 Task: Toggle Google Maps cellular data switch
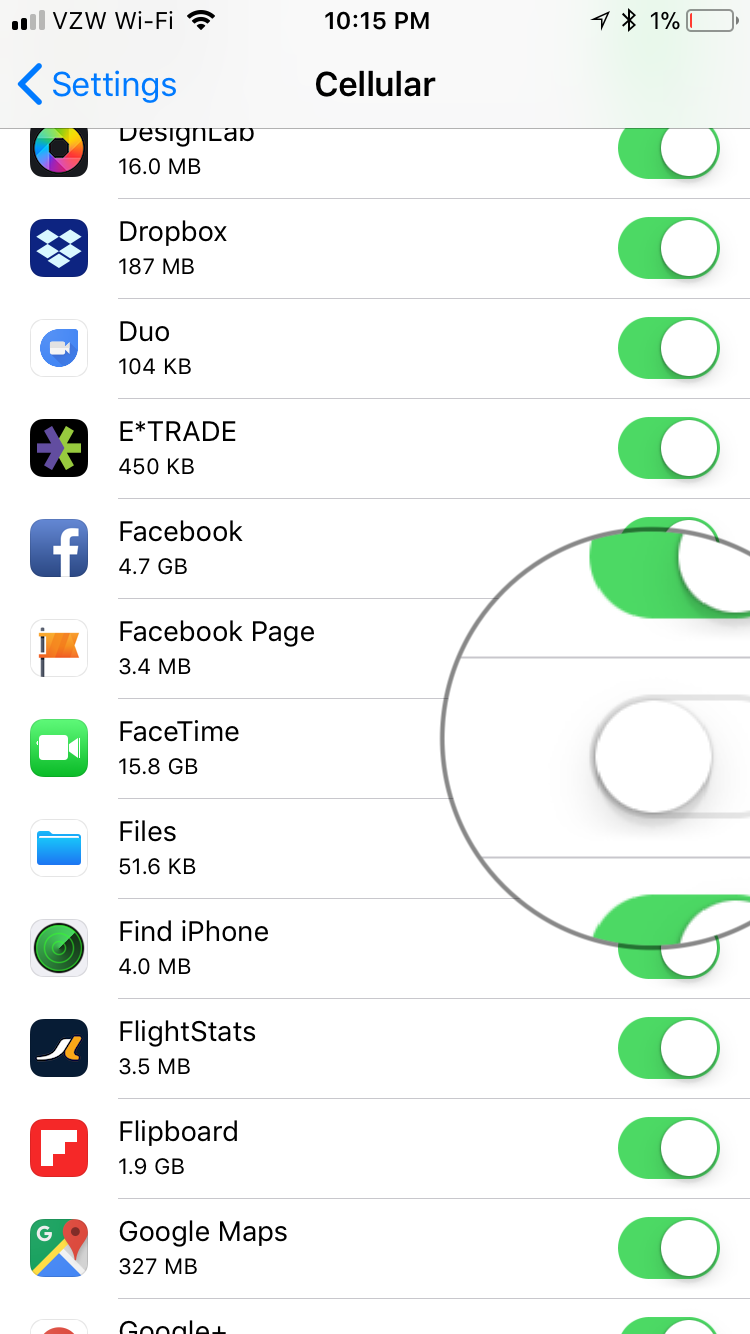[x=668, y=1248]
